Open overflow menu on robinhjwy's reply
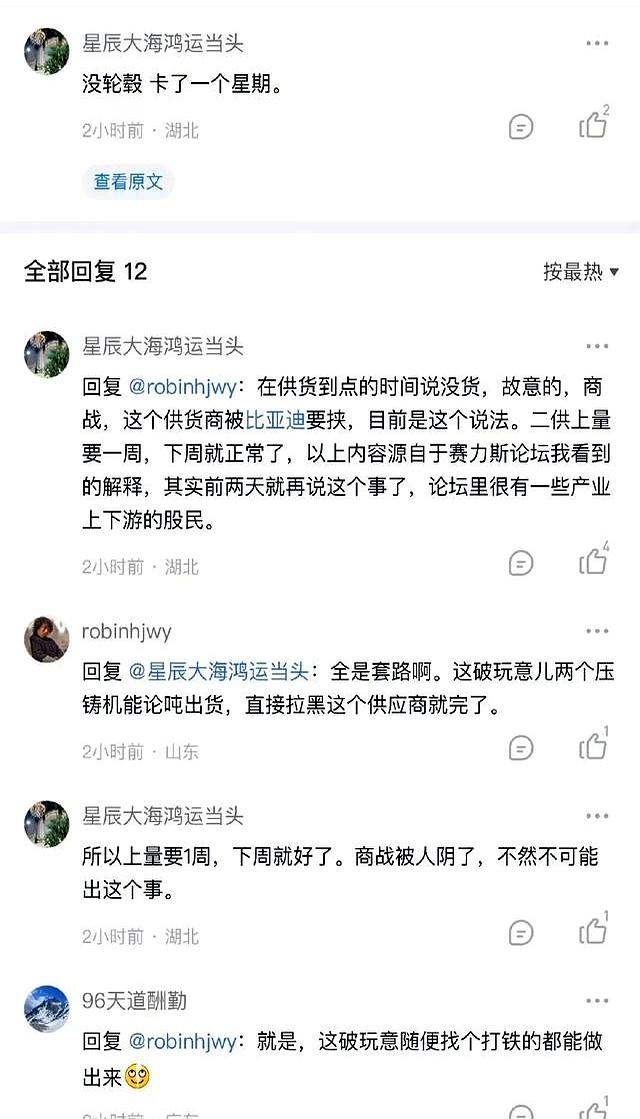640x1119 pixels. (x=597, y=632)
